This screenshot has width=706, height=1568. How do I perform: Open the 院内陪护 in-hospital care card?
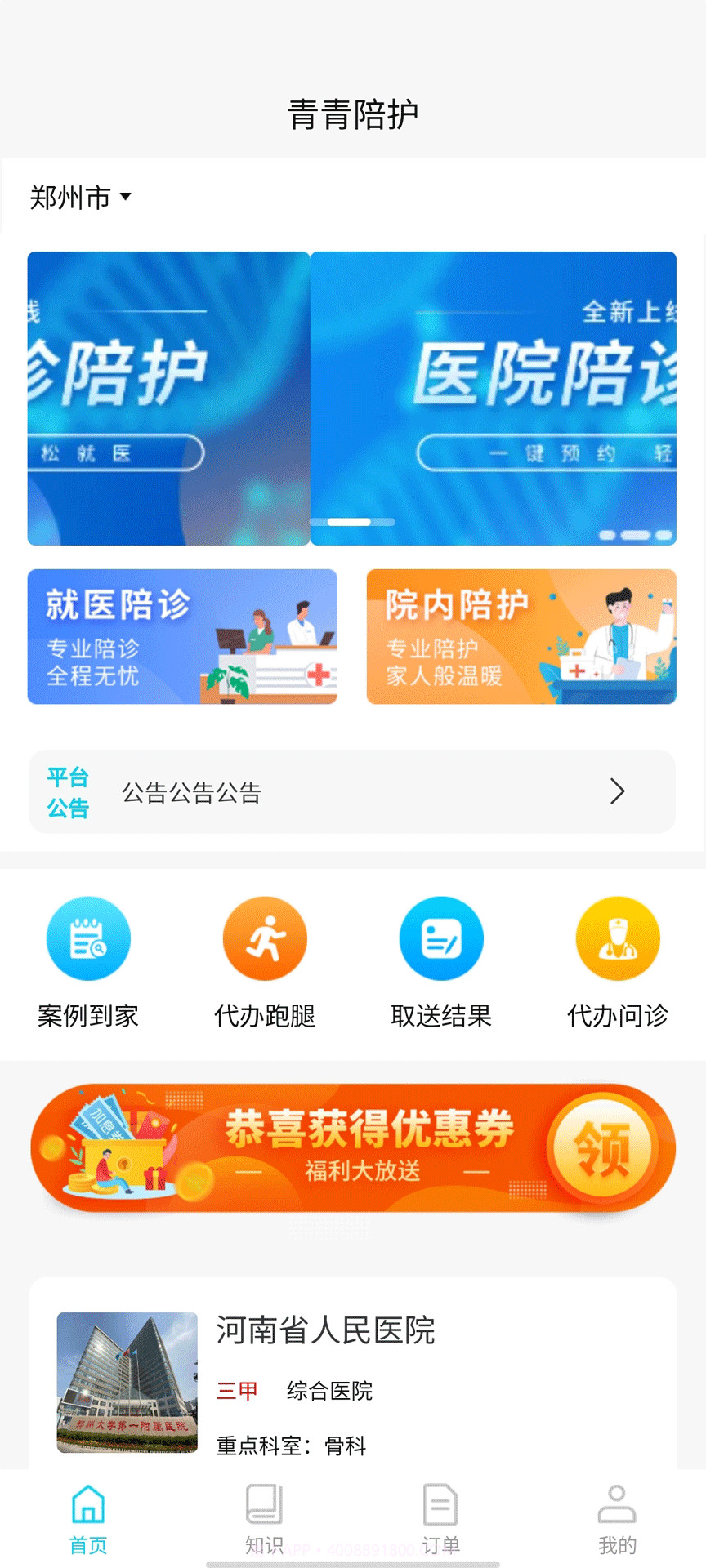pyautogui.click(x=521, y=636)
